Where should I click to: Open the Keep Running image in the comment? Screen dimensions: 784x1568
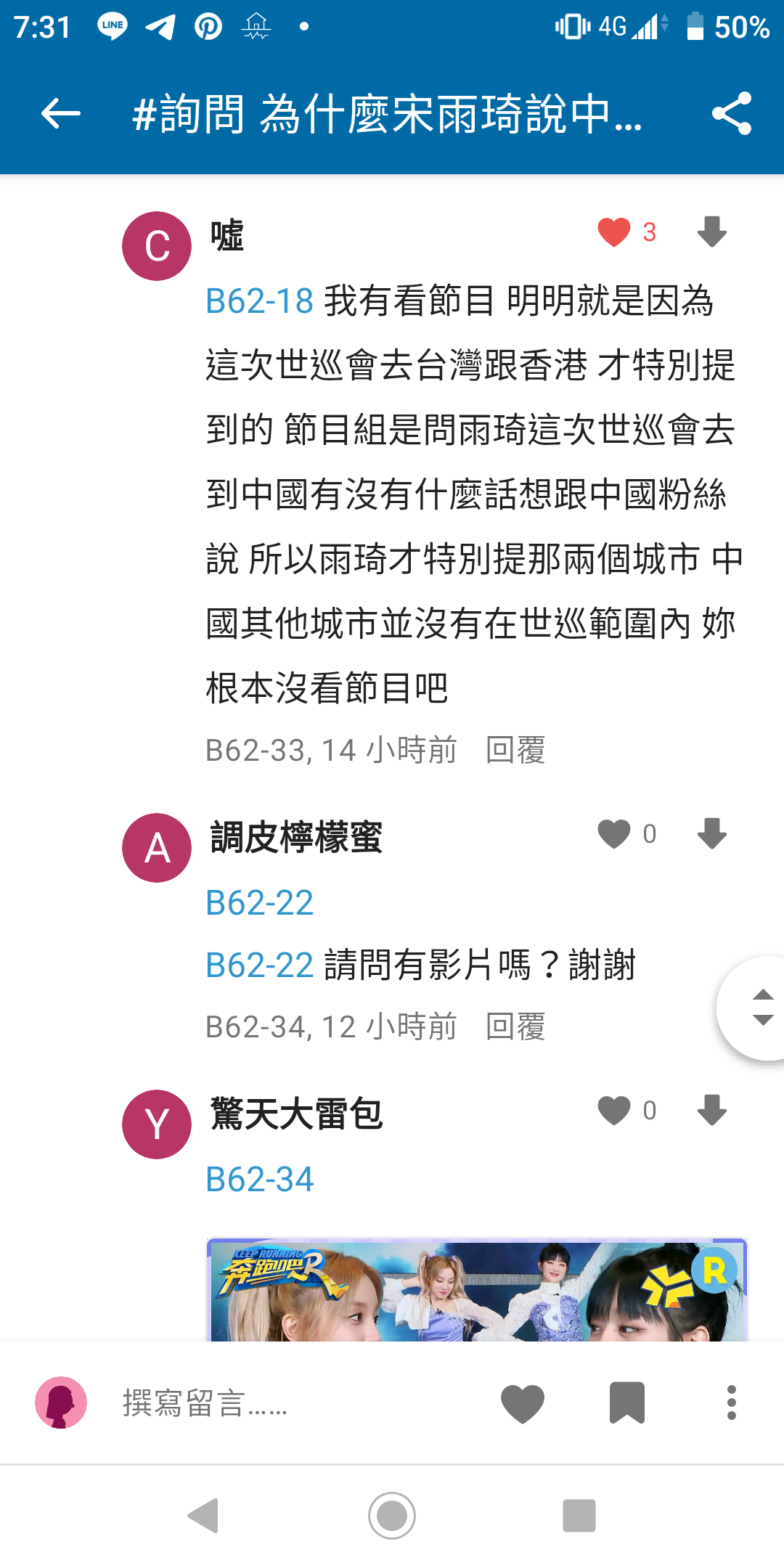click(x=477, y=1290)
